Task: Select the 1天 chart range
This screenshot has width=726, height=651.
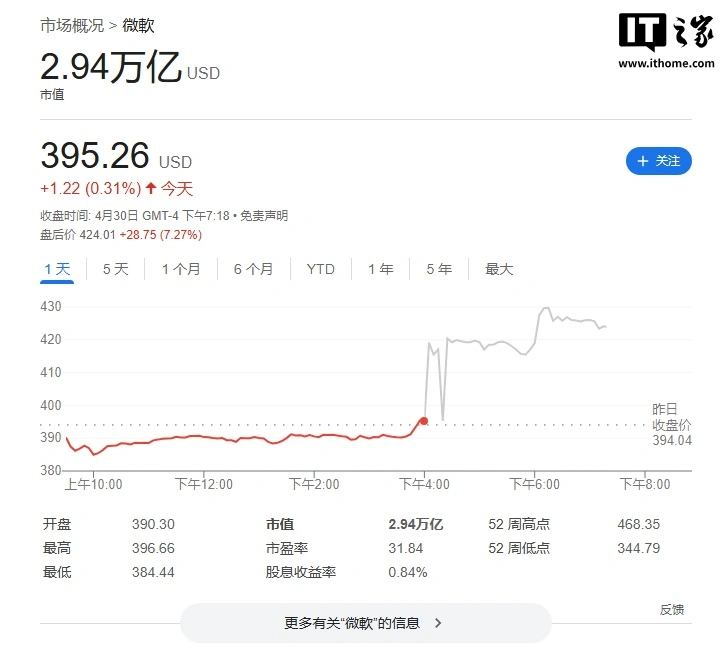Action: tap(57, 269)
